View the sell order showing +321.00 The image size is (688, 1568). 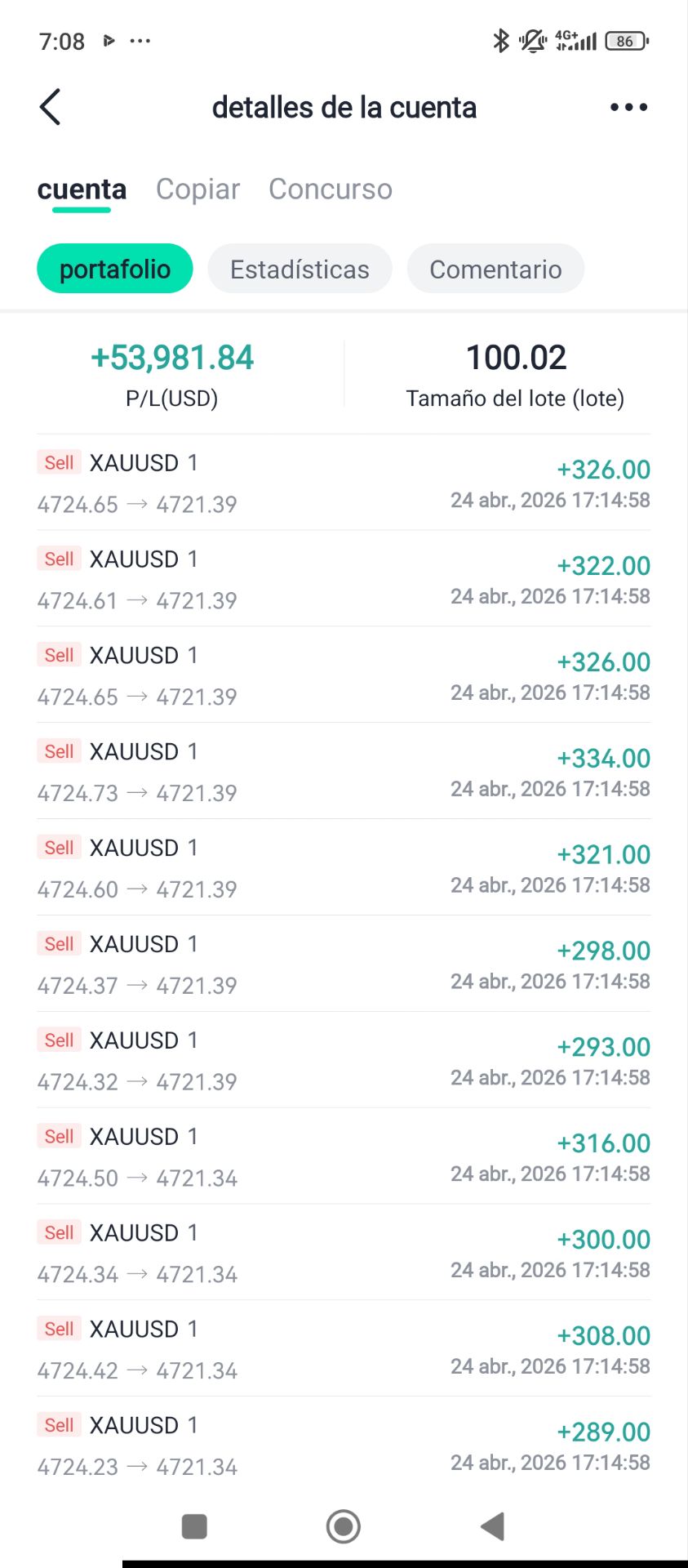point(344,868)
